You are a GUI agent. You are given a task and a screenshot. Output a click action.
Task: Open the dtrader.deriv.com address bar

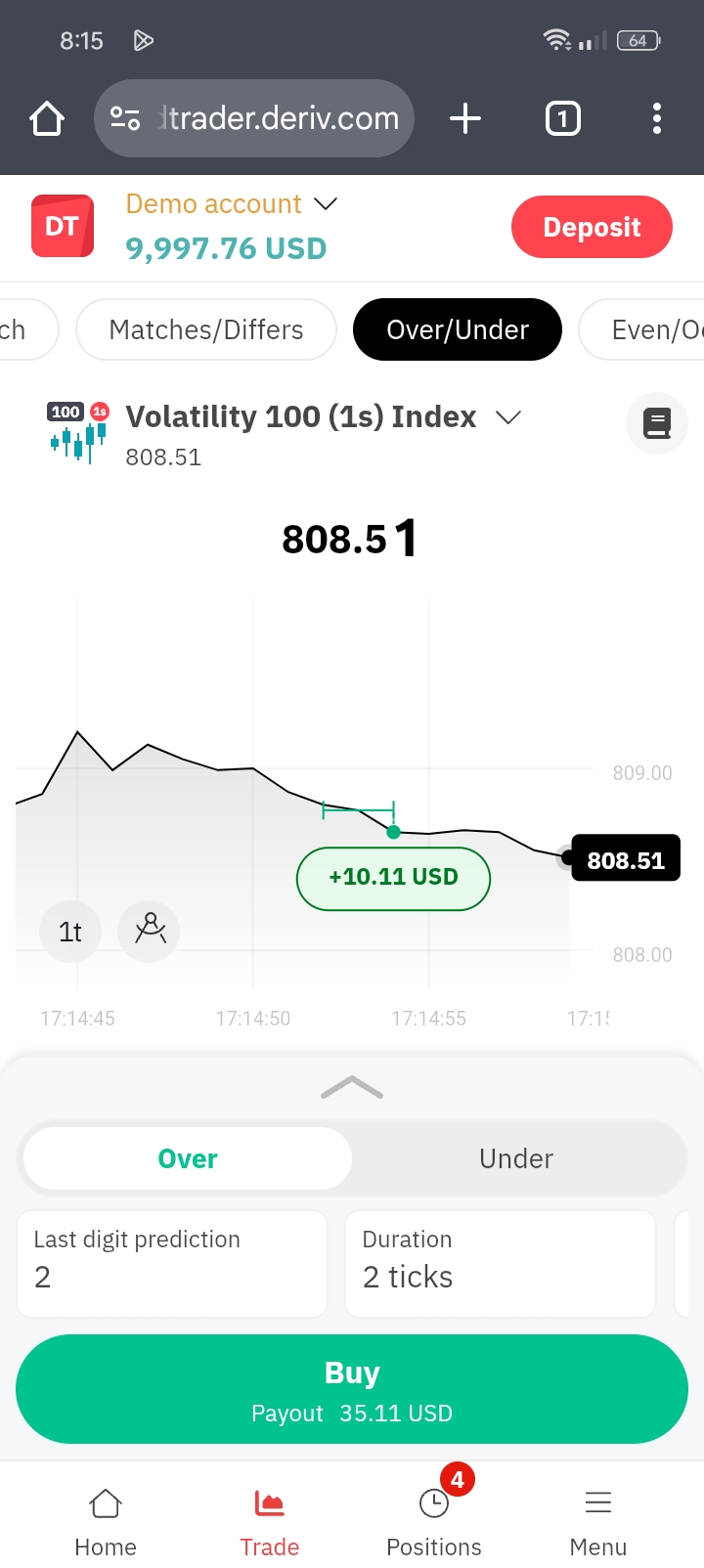[254, 118]
